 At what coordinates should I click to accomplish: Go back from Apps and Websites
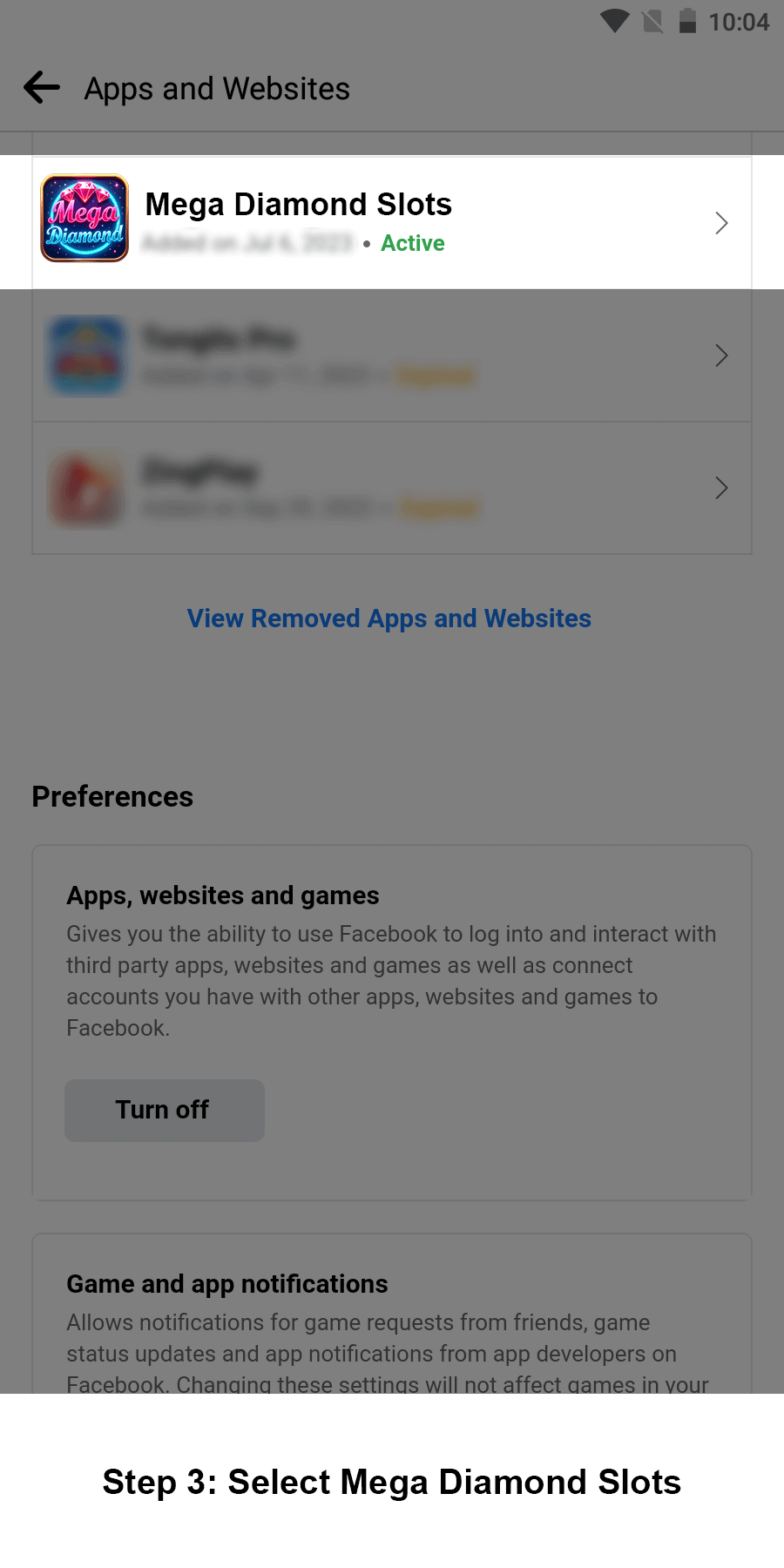click(42, 88)
